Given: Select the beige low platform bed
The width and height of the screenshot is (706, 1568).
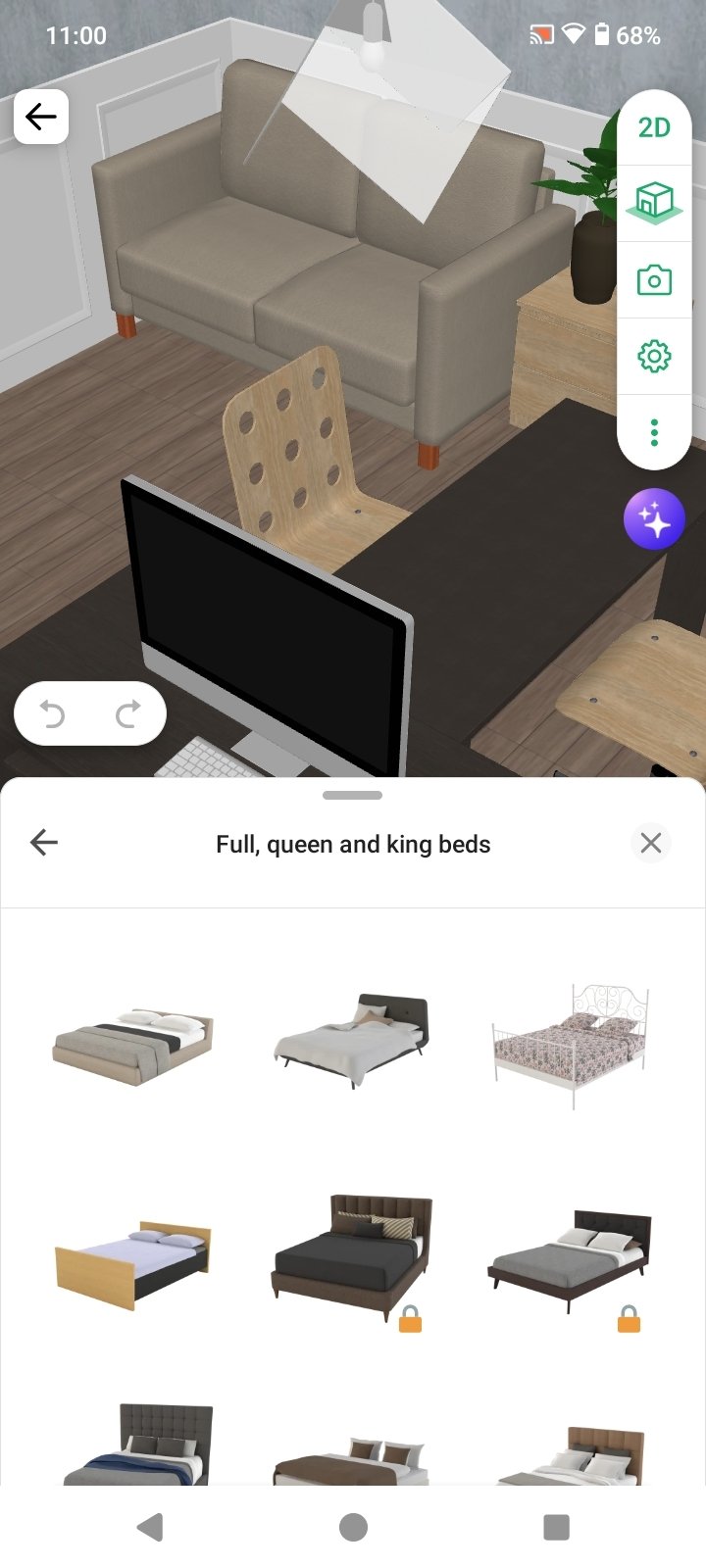Looking at the screenshot, I should [x=133, y=1046].
